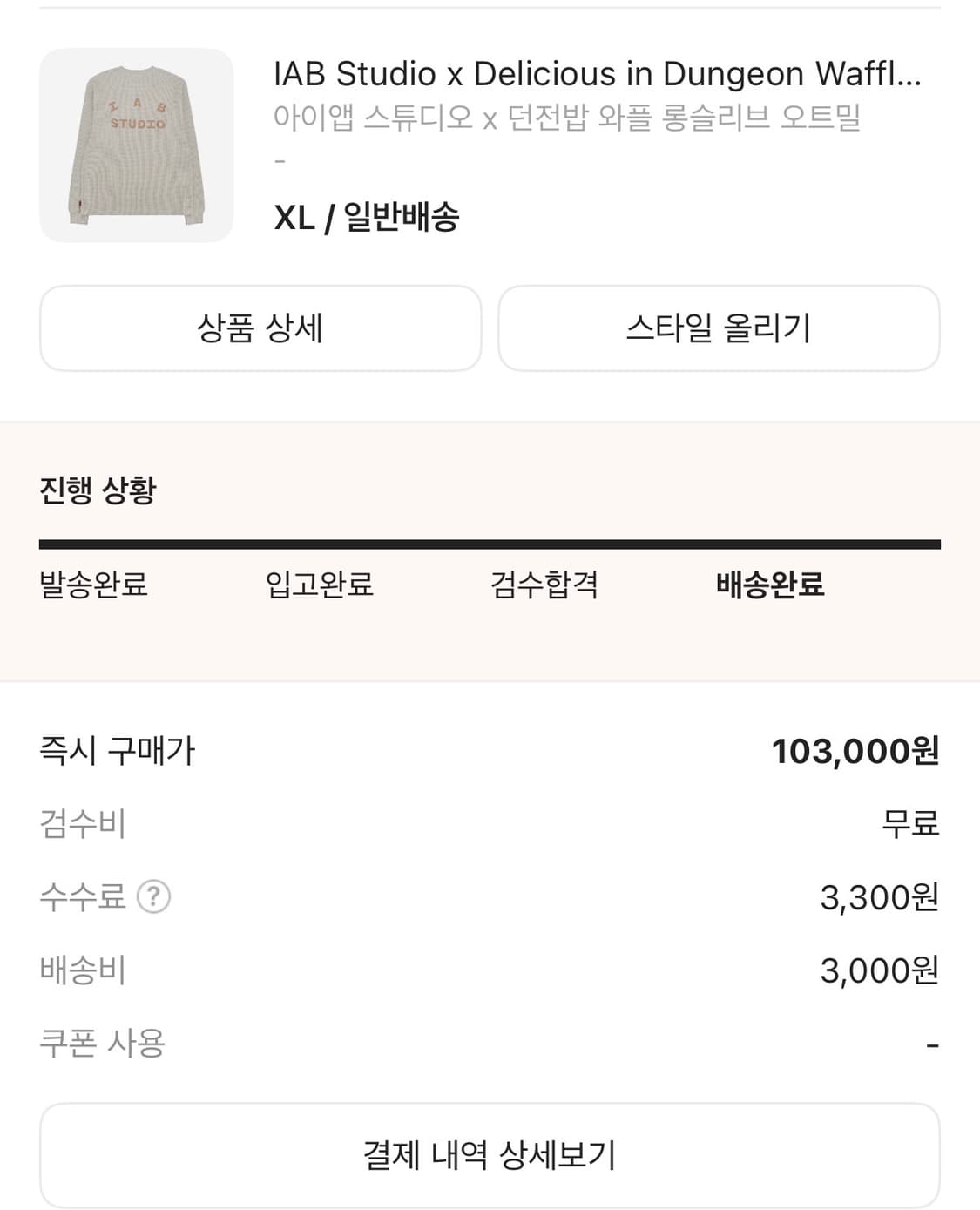
Task: Open 결제 내역 상세보기
Action: (490, 1154)
